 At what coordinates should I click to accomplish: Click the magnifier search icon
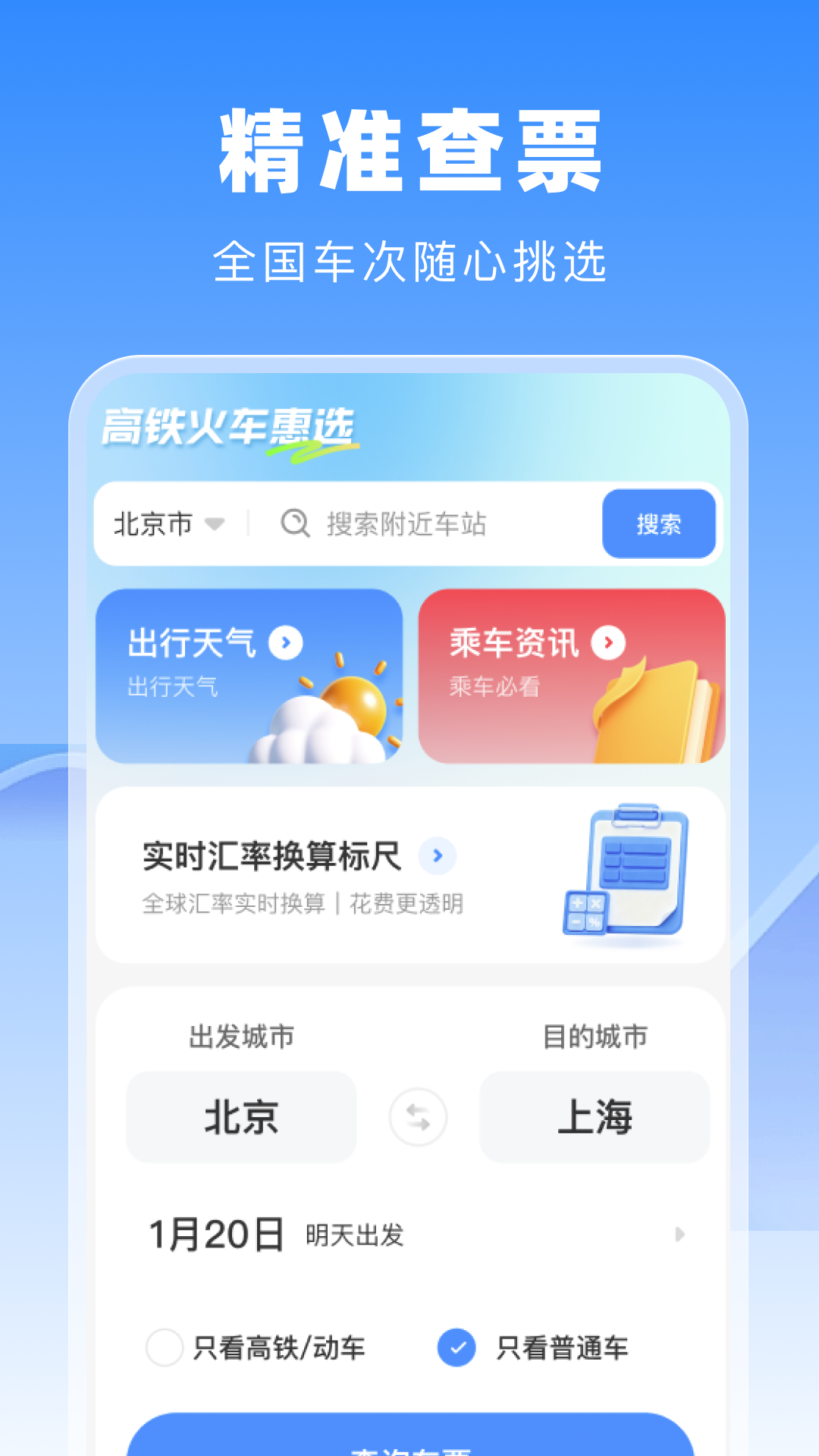[x=296, y=523]
